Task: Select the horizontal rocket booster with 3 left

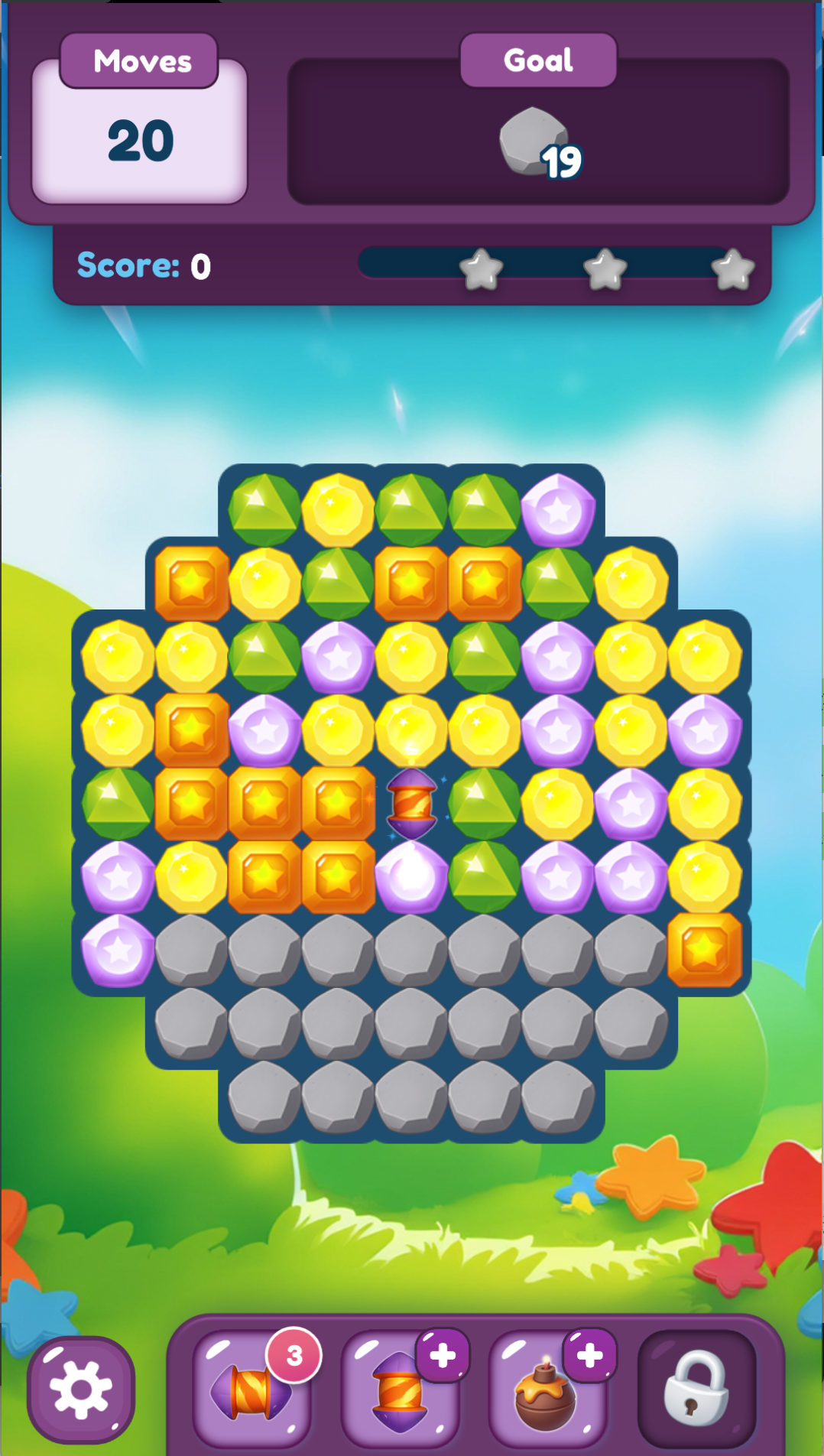Action: point(251,1388)
